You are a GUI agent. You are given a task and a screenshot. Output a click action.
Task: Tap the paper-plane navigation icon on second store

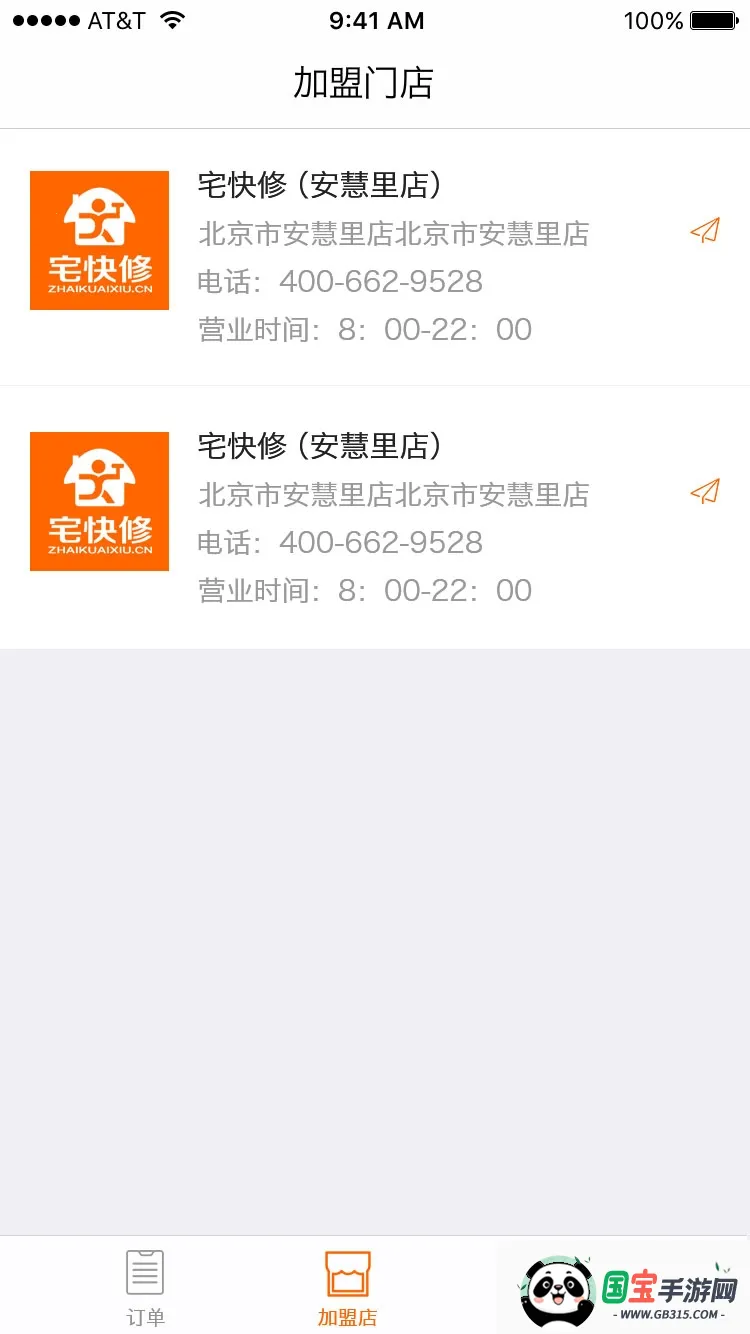[x=706, y=492]
